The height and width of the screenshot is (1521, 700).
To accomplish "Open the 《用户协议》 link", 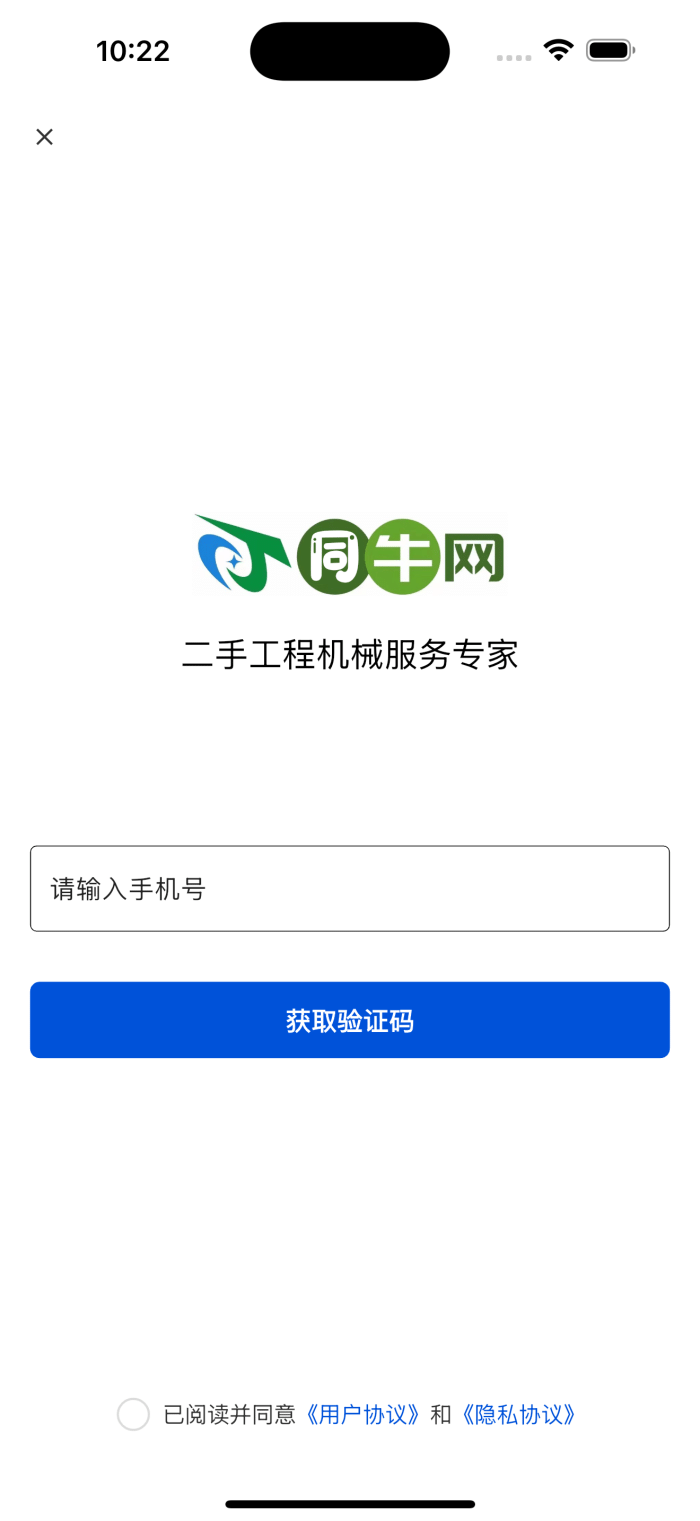I will click(x=363, y=1414).
